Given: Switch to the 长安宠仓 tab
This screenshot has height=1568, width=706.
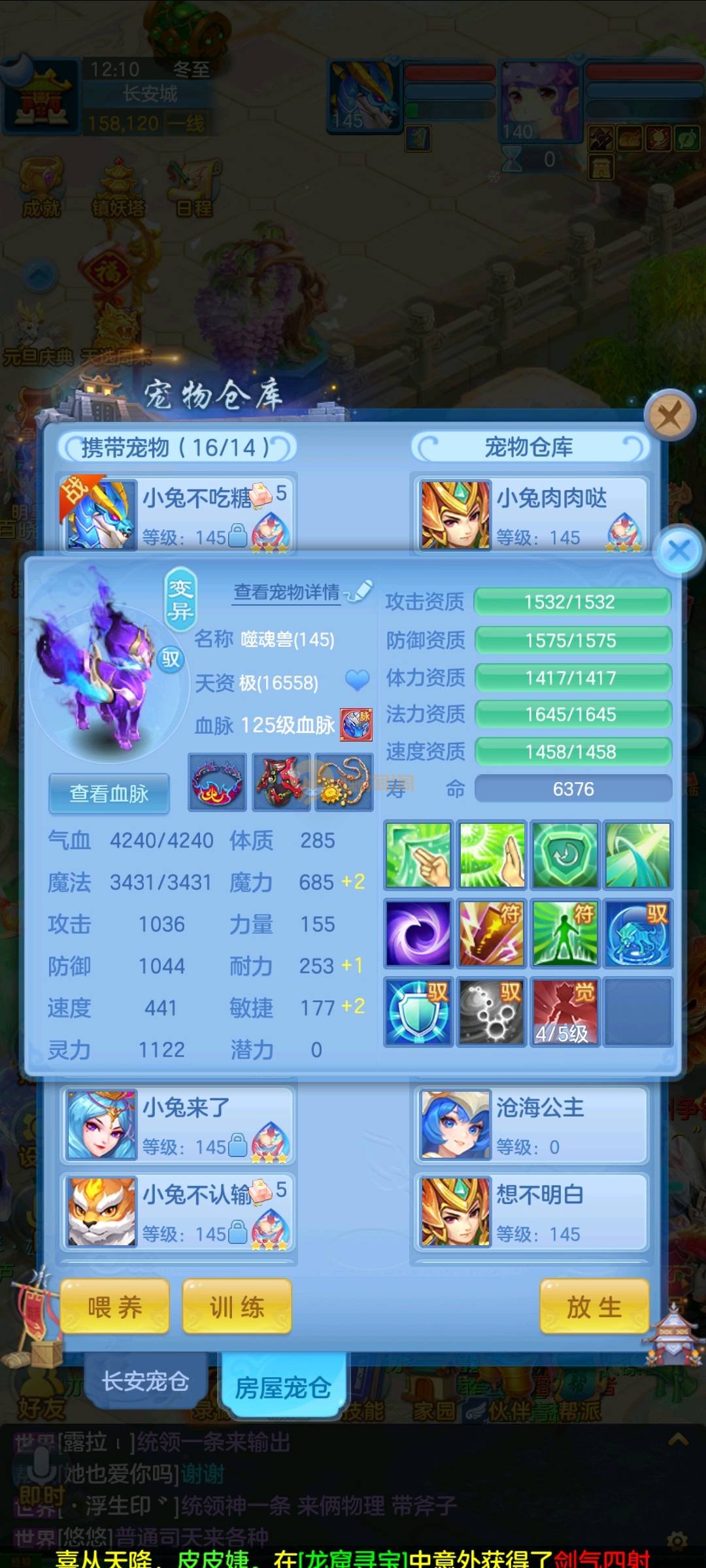Looking at the screenshot, I should (x=145, y=1380).
